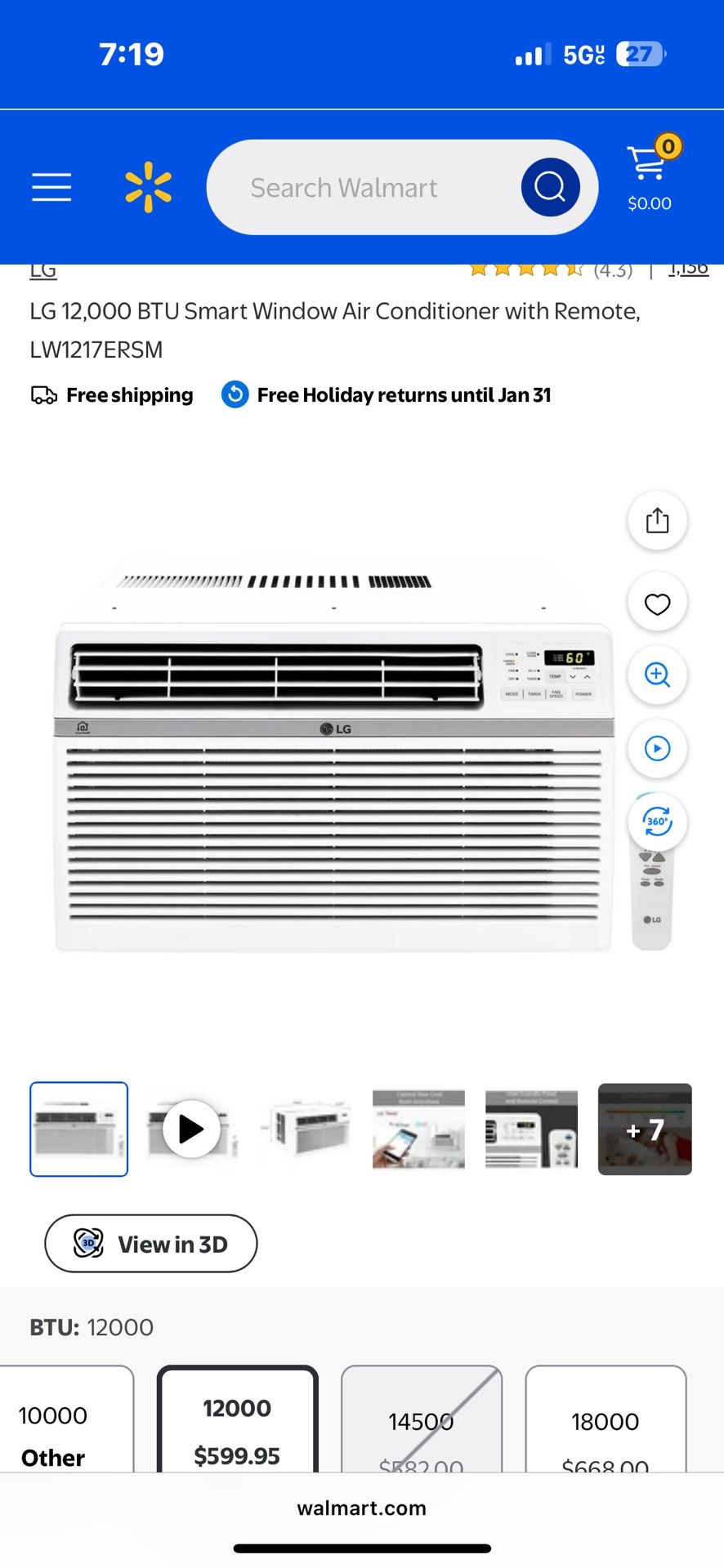This screenshot has width=724, height=1568.
Task: Share this product using the share icon
Action: point(656,520)
